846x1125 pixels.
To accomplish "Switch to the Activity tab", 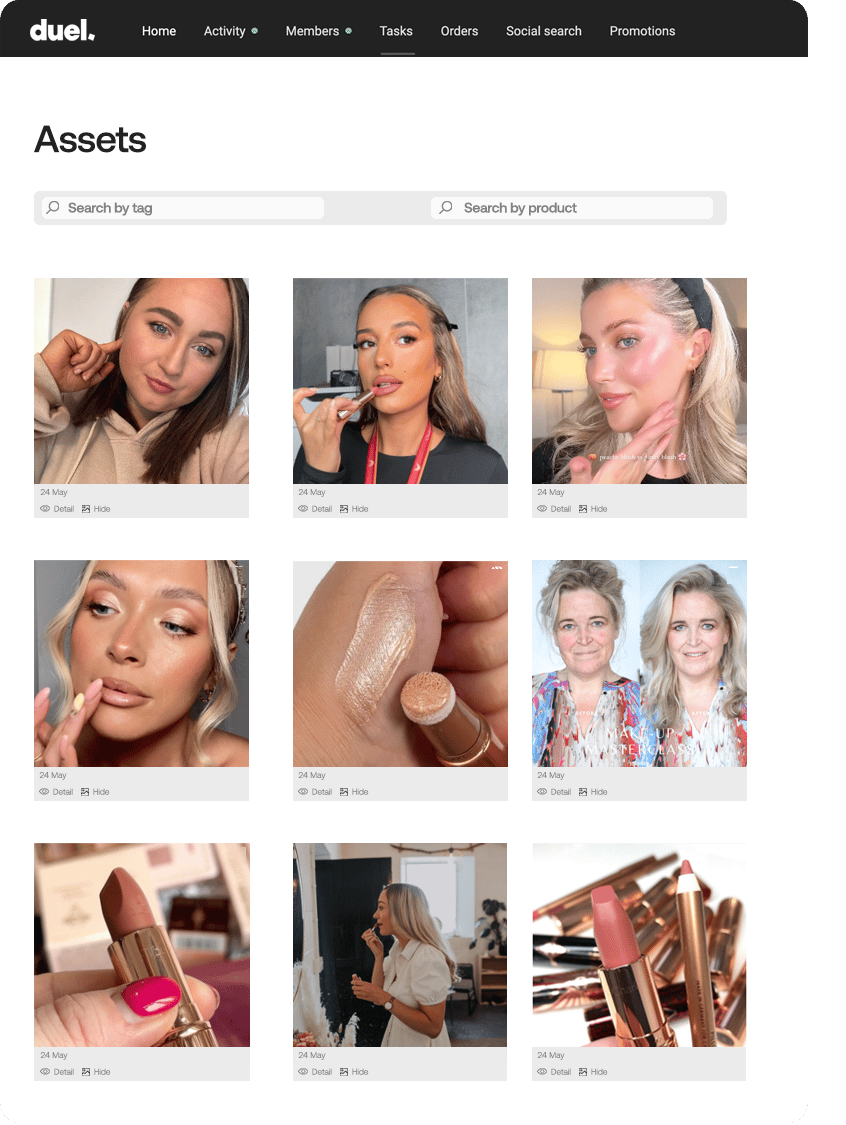I will pyautogui.click(x=225, y=31).
